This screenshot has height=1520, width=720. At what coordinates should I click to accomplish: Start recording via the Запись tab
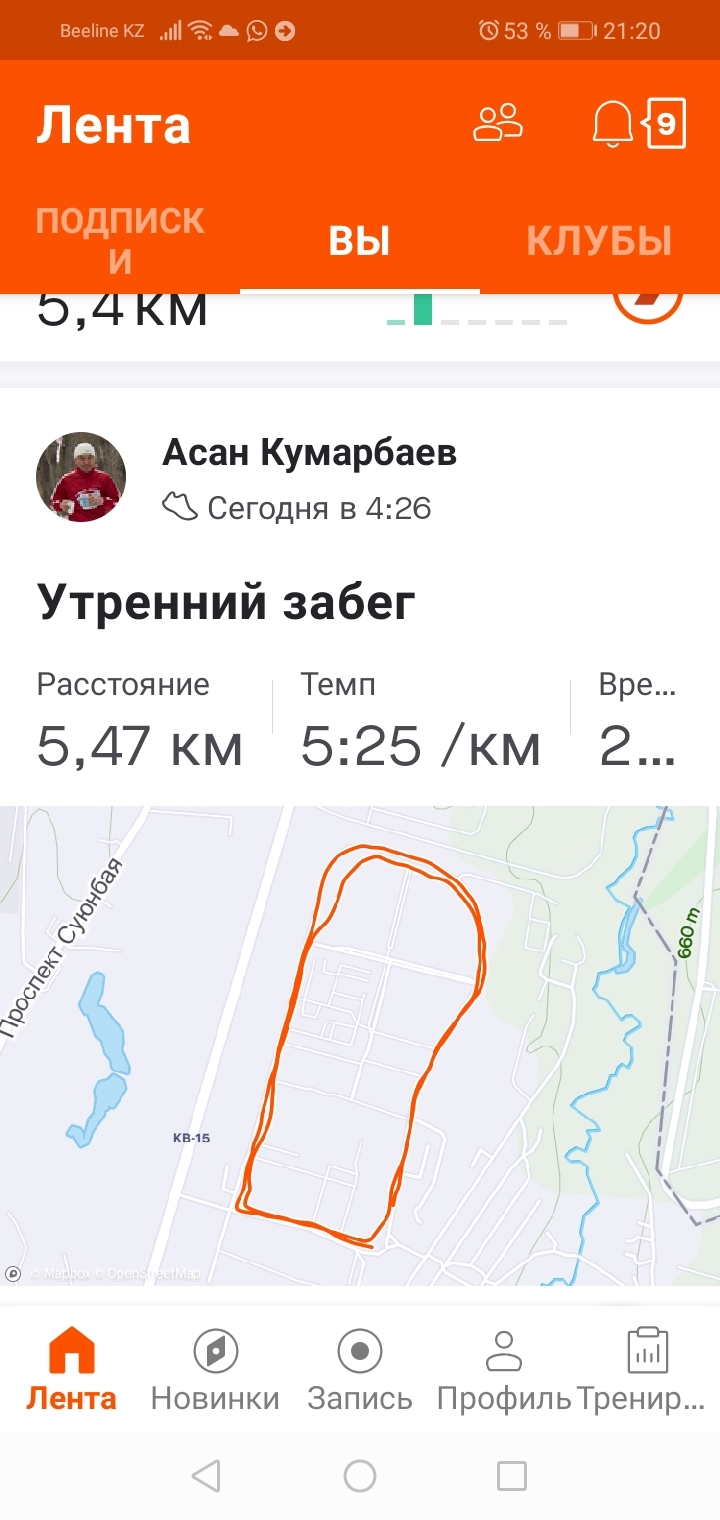pos(360,1368)
